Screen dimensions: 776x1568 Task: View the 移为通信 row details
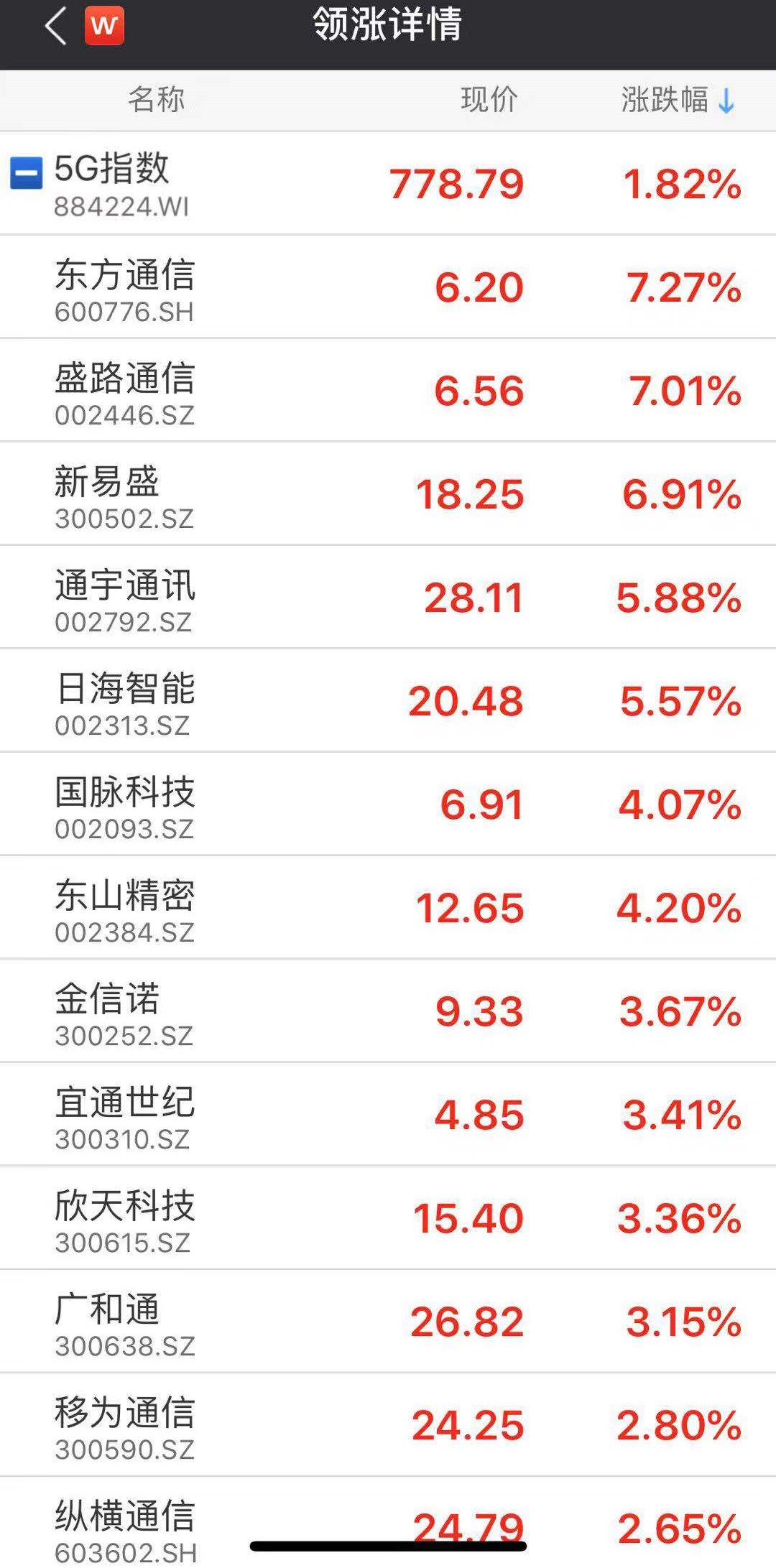click(388, 1424)
